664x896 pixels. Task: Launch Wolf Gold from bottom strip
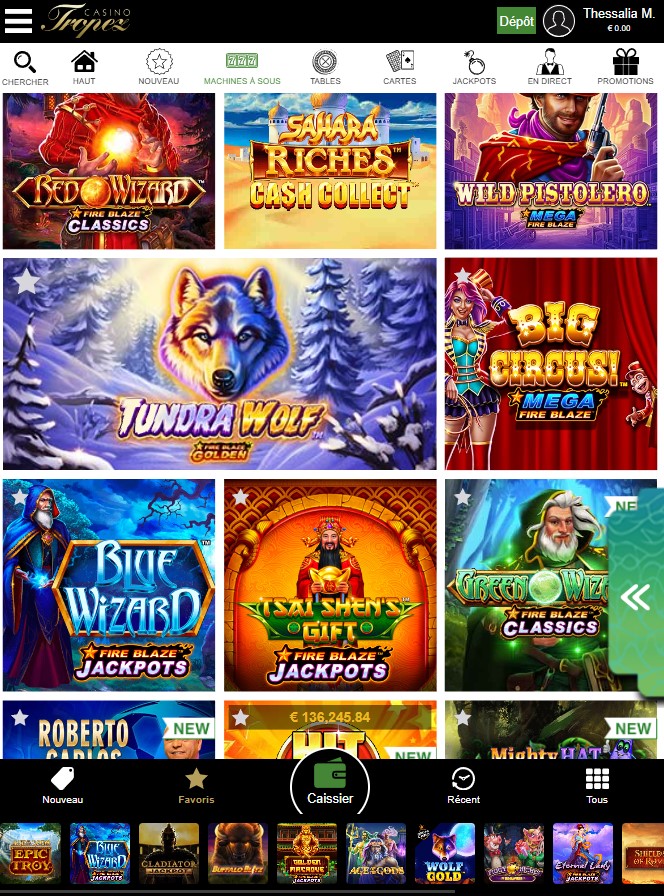[444, 853]
